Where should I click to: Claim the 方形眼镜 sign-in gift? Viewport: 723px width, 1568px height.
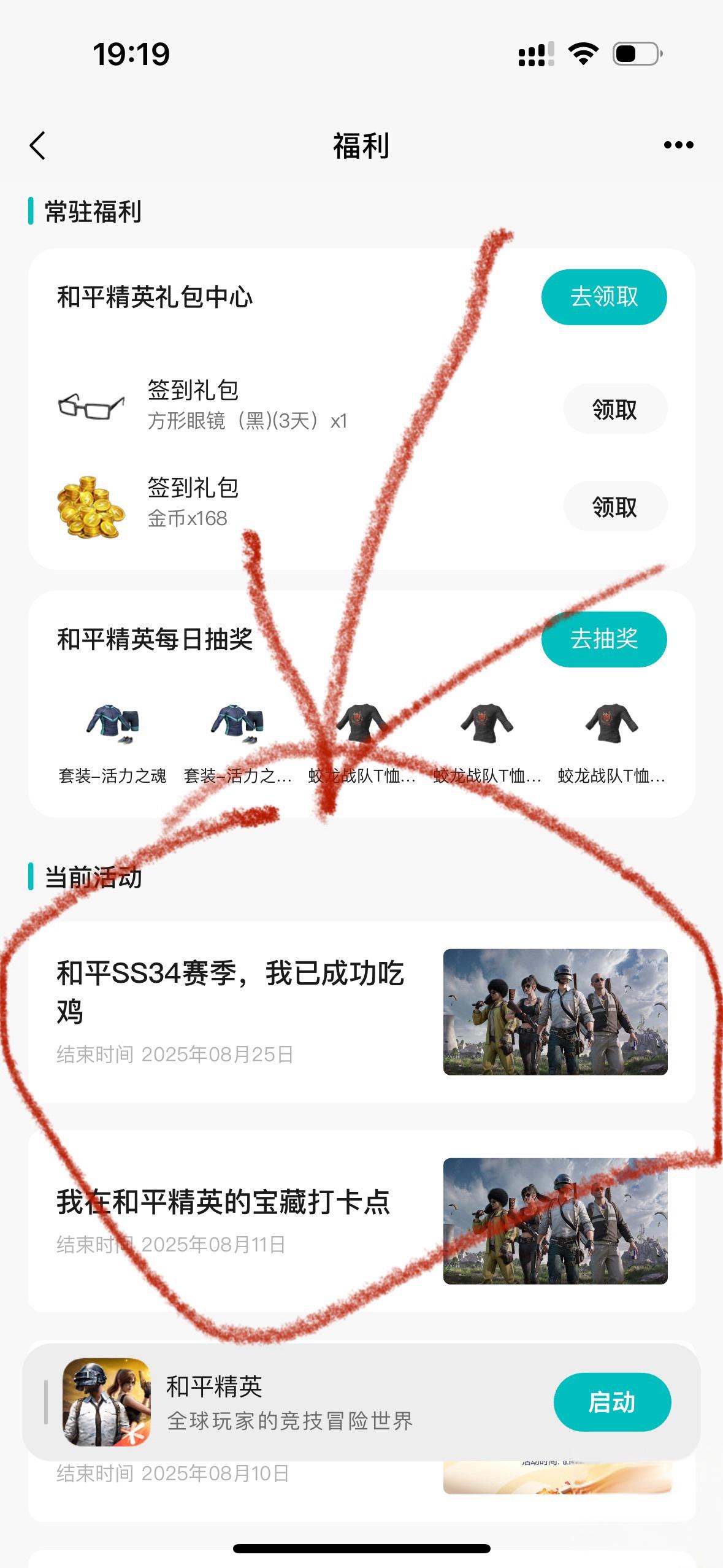pyautogui.click(x=614, y=409)
